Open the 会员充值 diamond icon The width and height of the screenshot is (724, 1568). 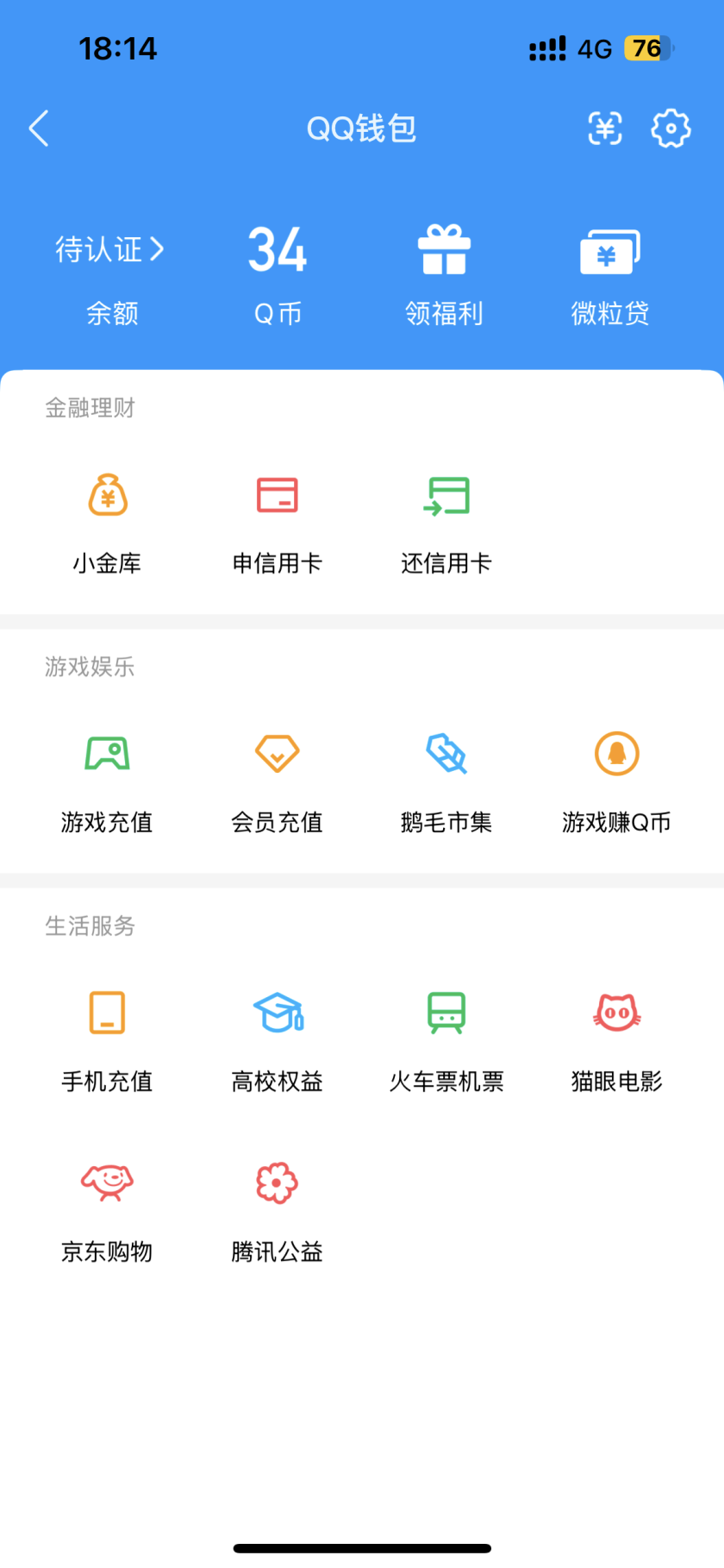[277, 752]
